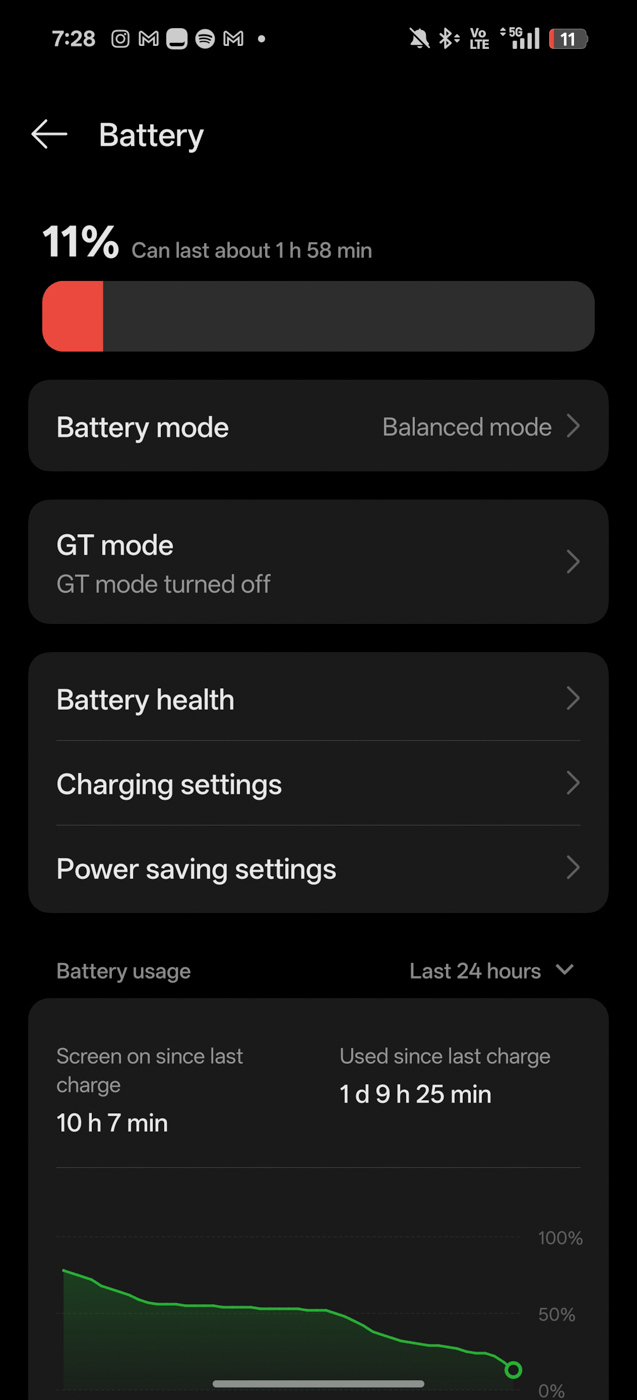Image resolution: width=637 pixels, height=1400 pixels.
Task: Open Battery mode settings
Action: click(x=318, y=426)
